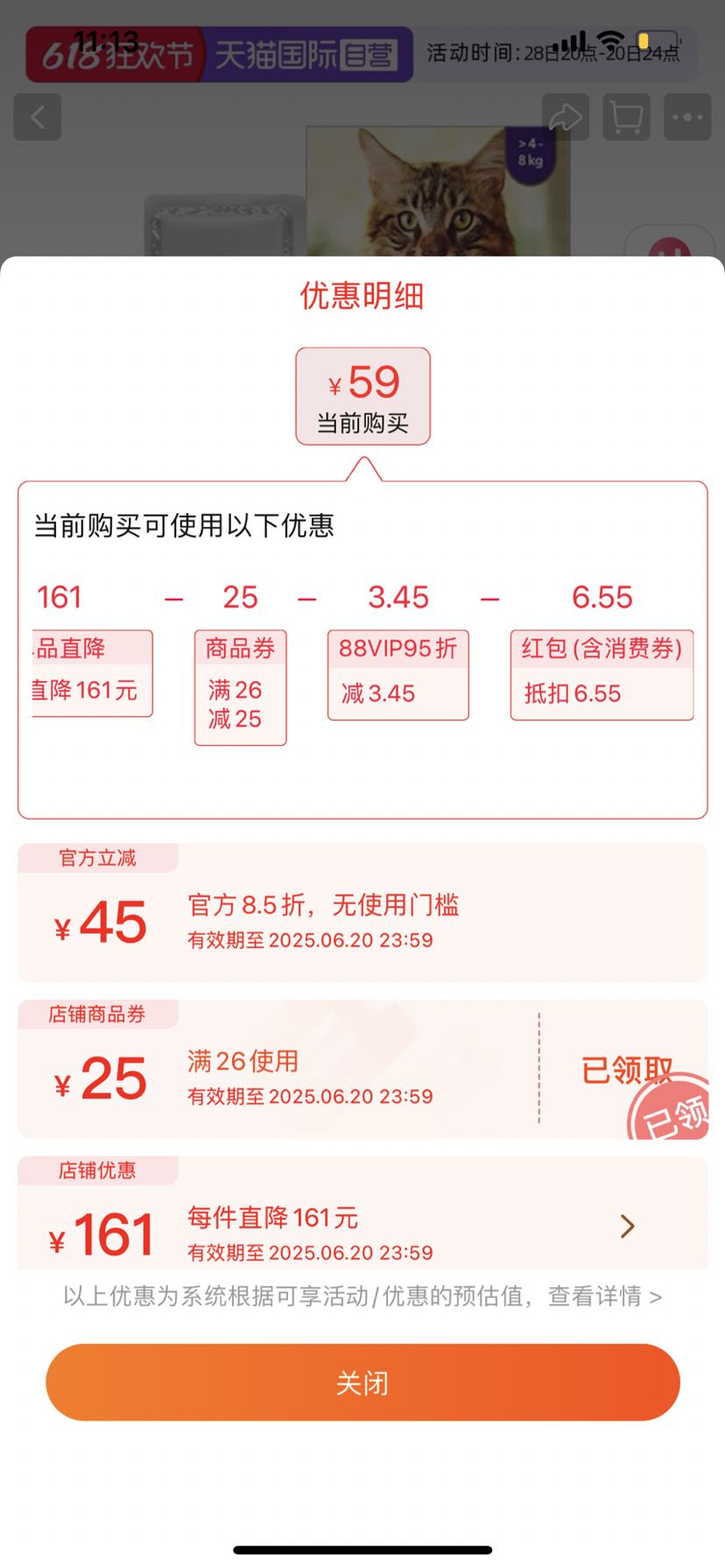Open the three-dot overflow menu
725x1568 pixels.
(x=687, y=117)
